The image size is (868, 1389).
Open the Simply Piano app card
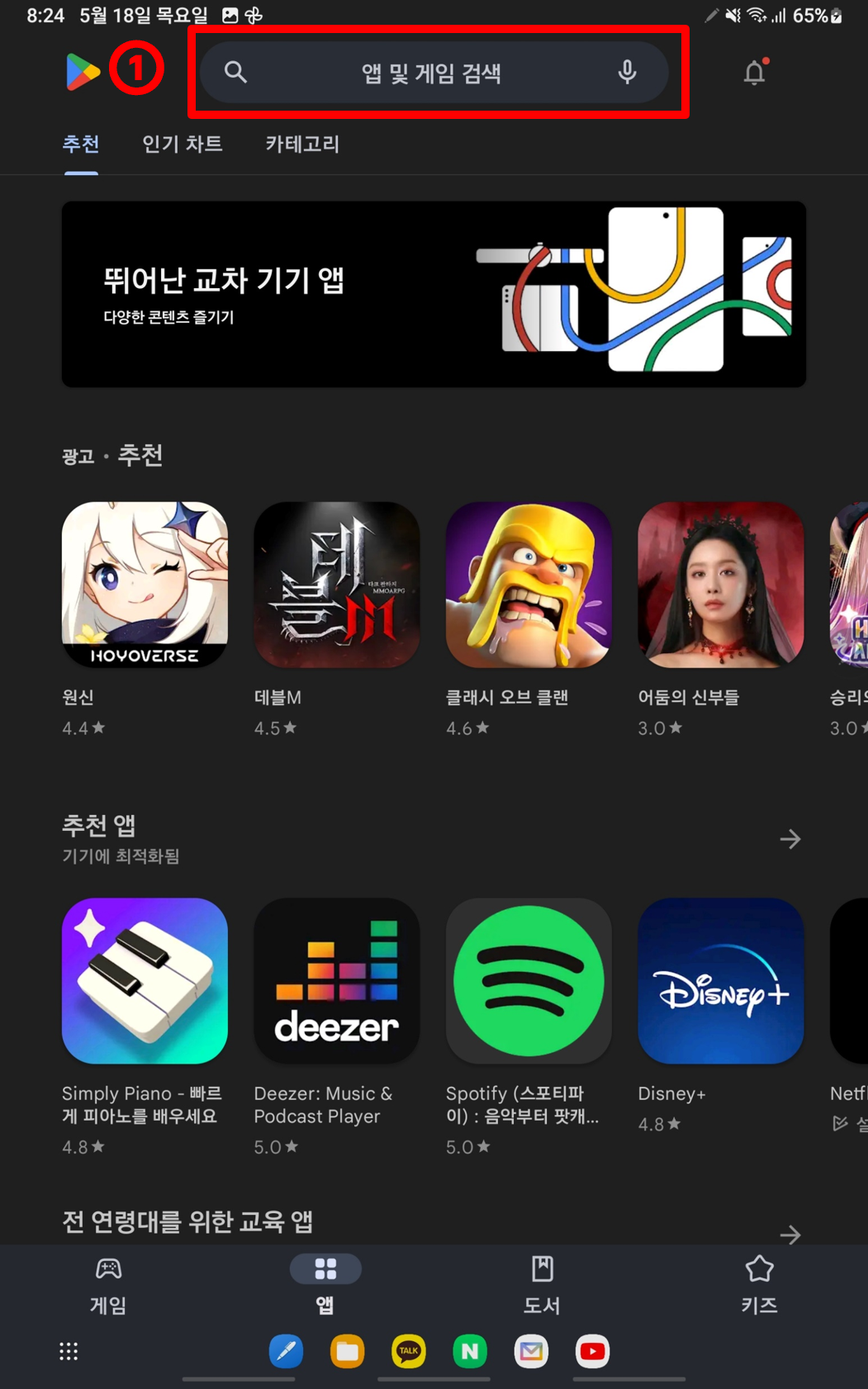145,981
